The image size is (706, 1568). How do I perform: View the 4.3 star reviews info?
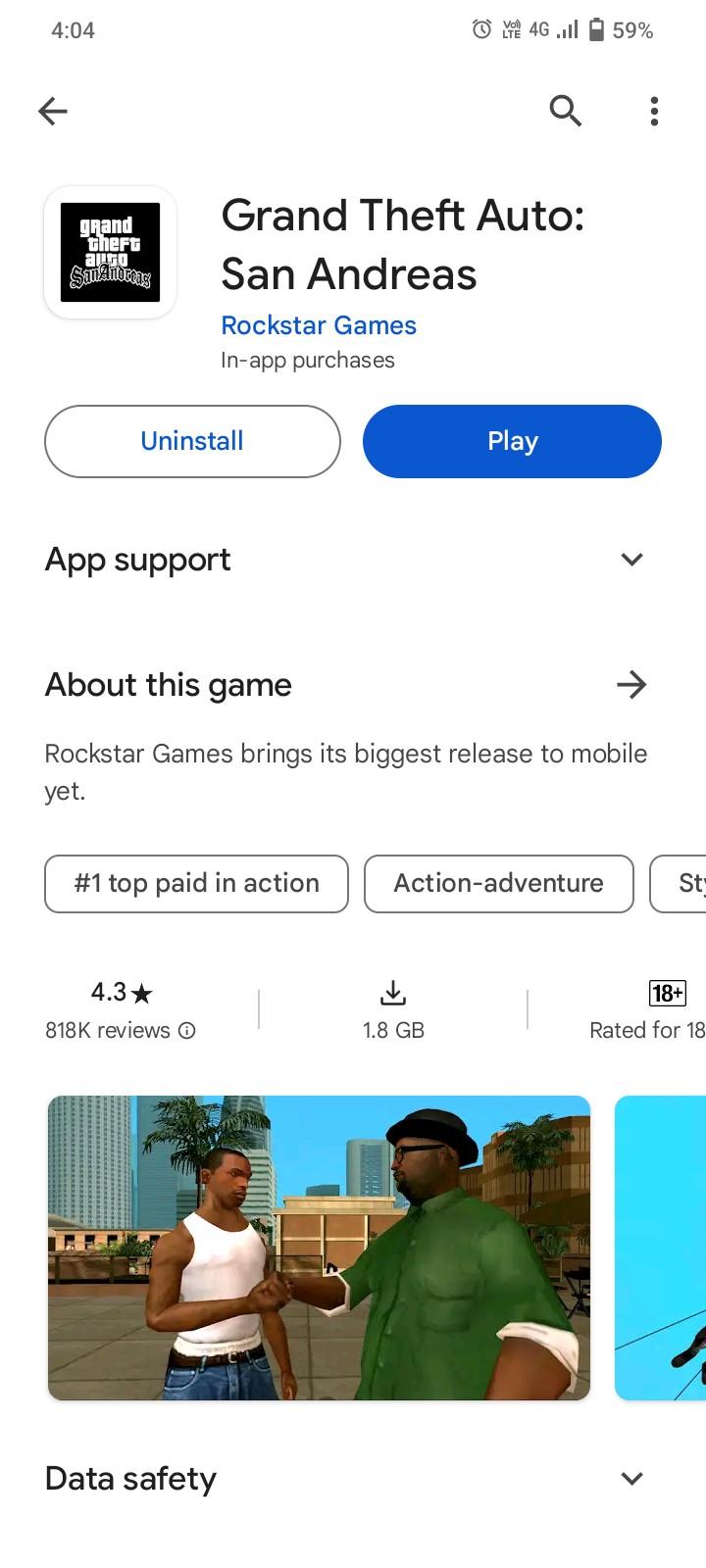pos(121,1009)
